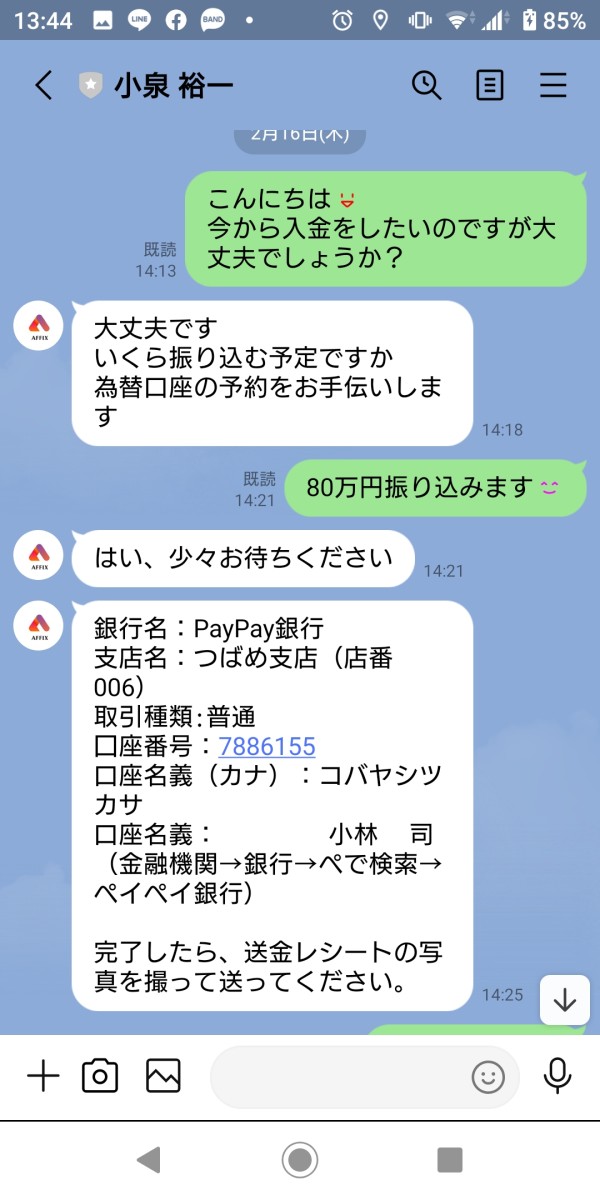600x1200 pixels.
Task: Record a voice message with the microphone
Action: pyautogui.click(x=557, y=1076)
